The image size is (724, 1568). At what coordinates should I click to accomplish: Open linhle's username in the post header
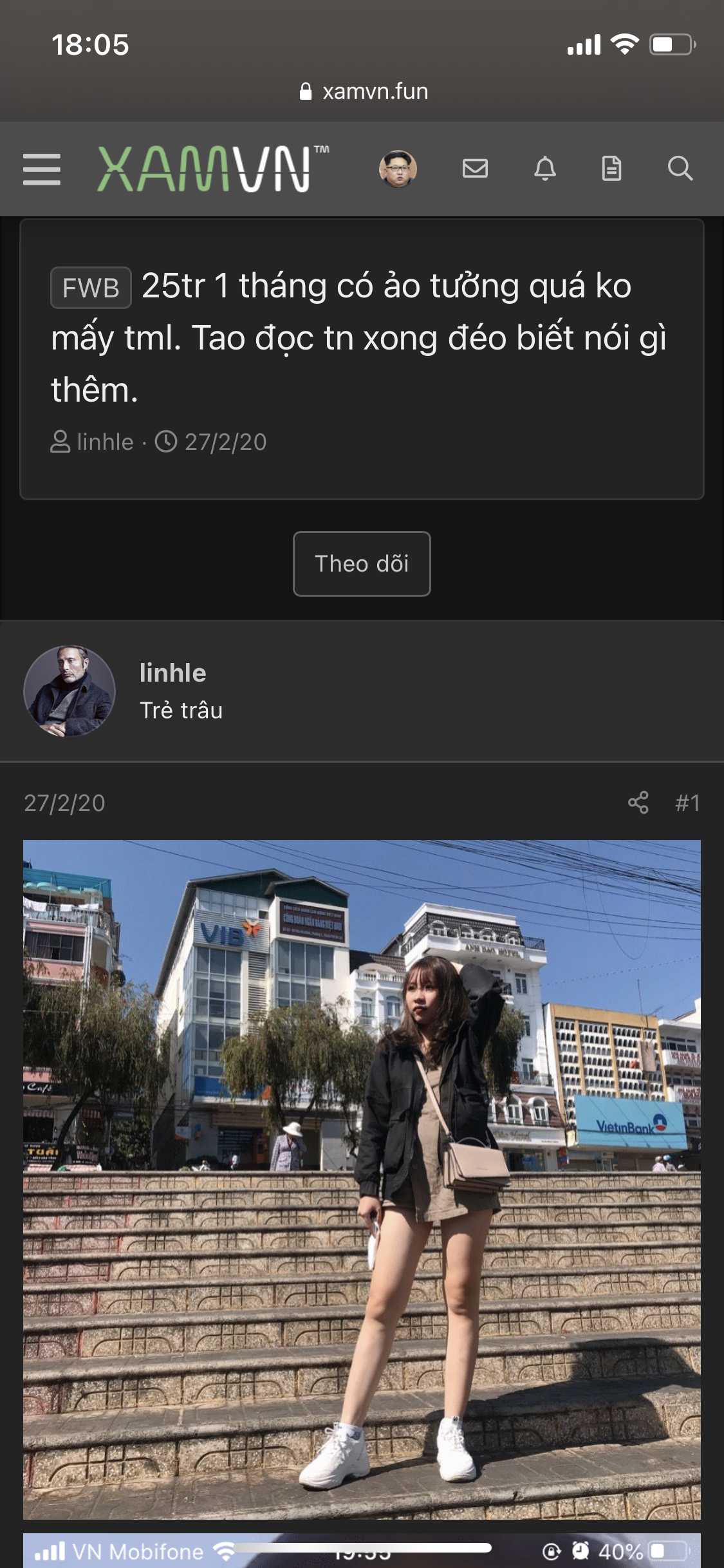[172, 673]
